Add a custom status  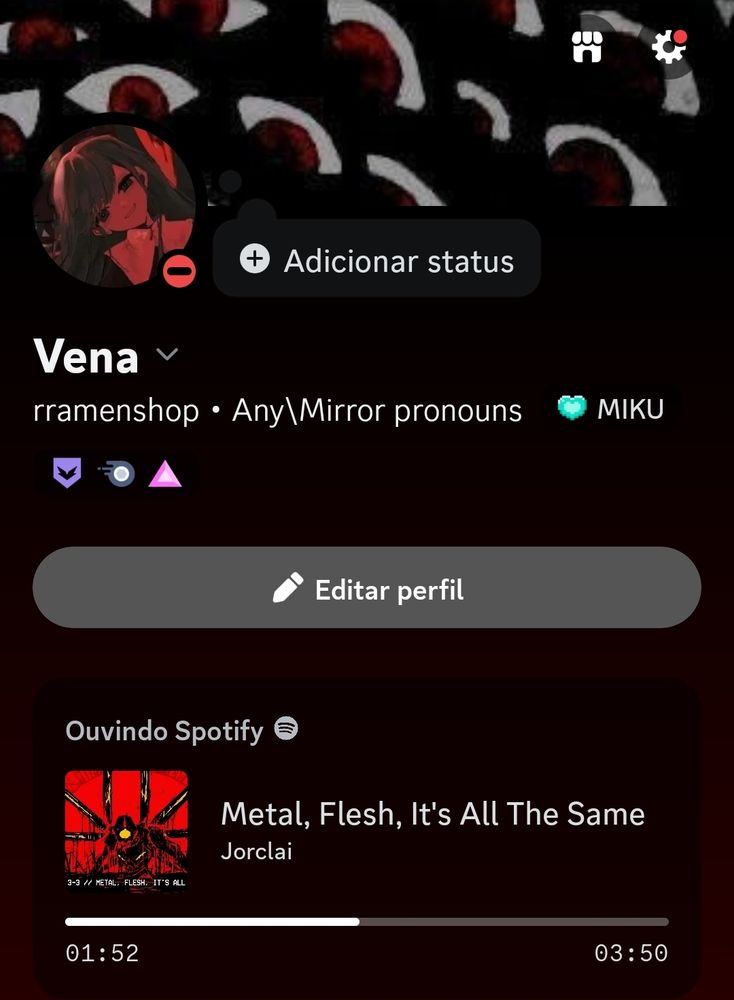click(x=378, y=261)
